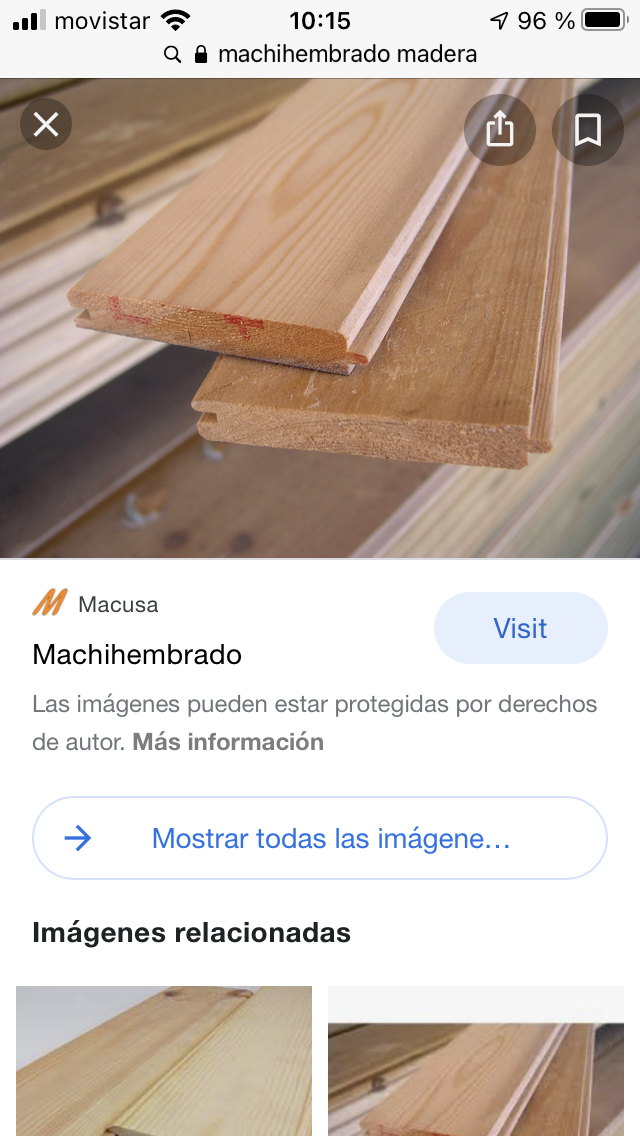Open the right related image of stacked planks
The height and width of the screenshot is (1136, 640).
(475, 1061)
